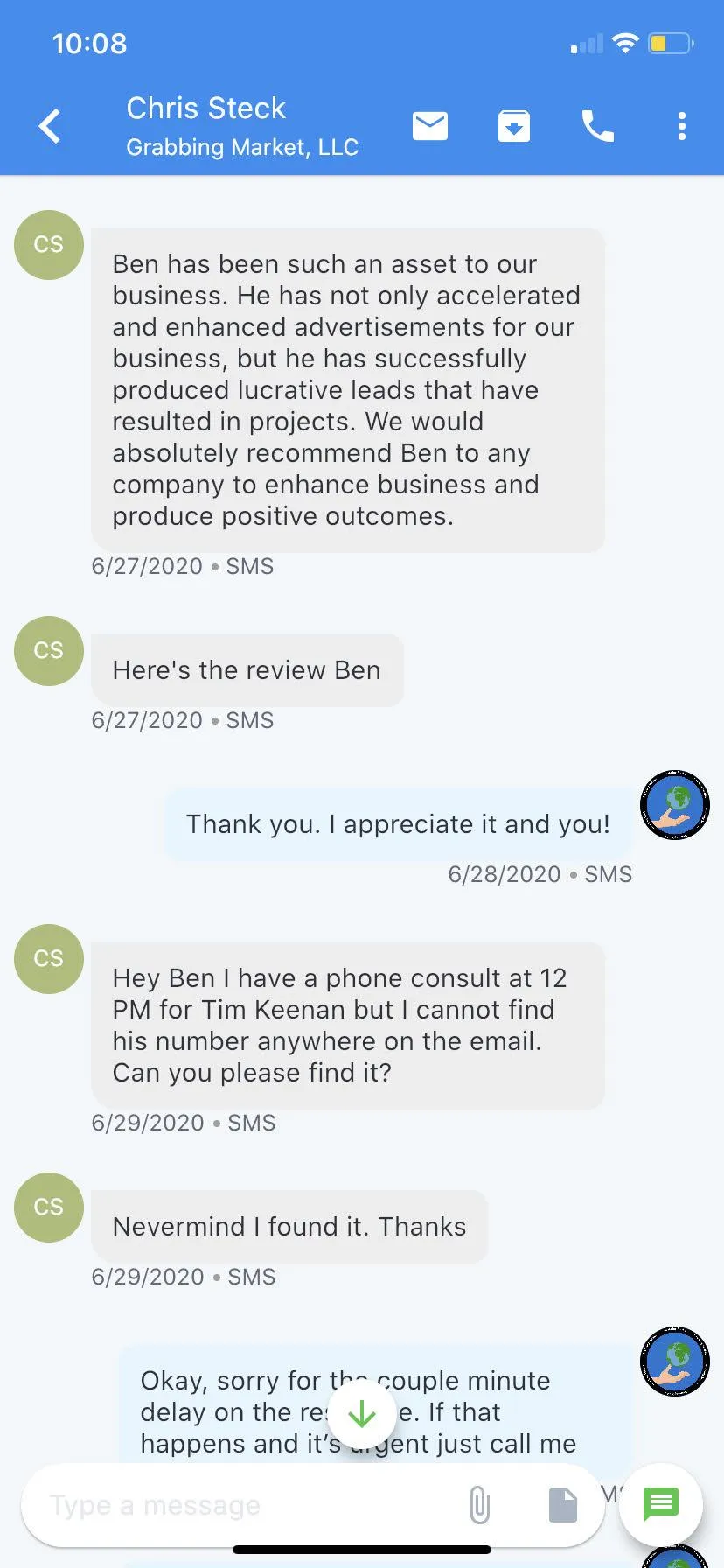This screenshot has width=724, height=1568.
Task: Open the three-dot overflow menu
Action: [682, 126]
